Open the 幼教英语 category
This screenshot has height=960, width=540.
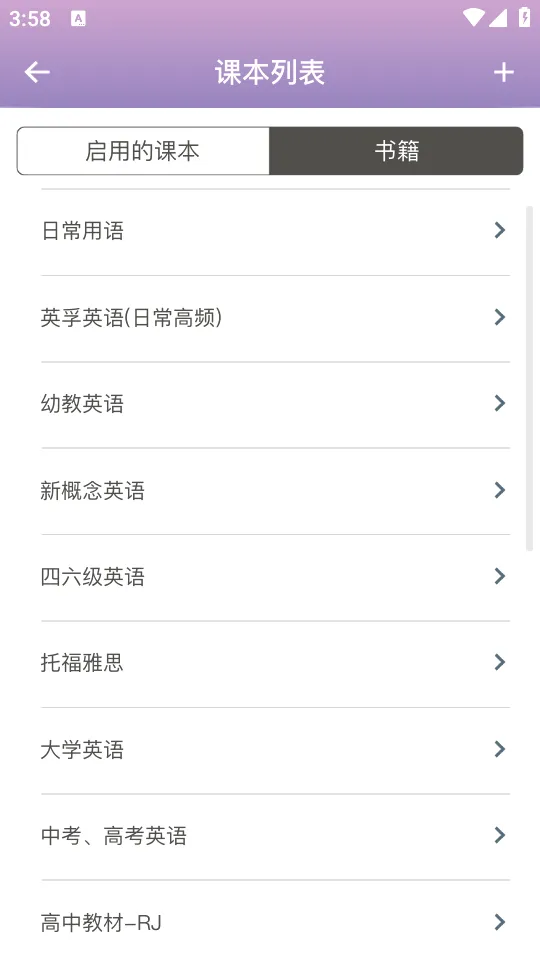pos(276,404)
